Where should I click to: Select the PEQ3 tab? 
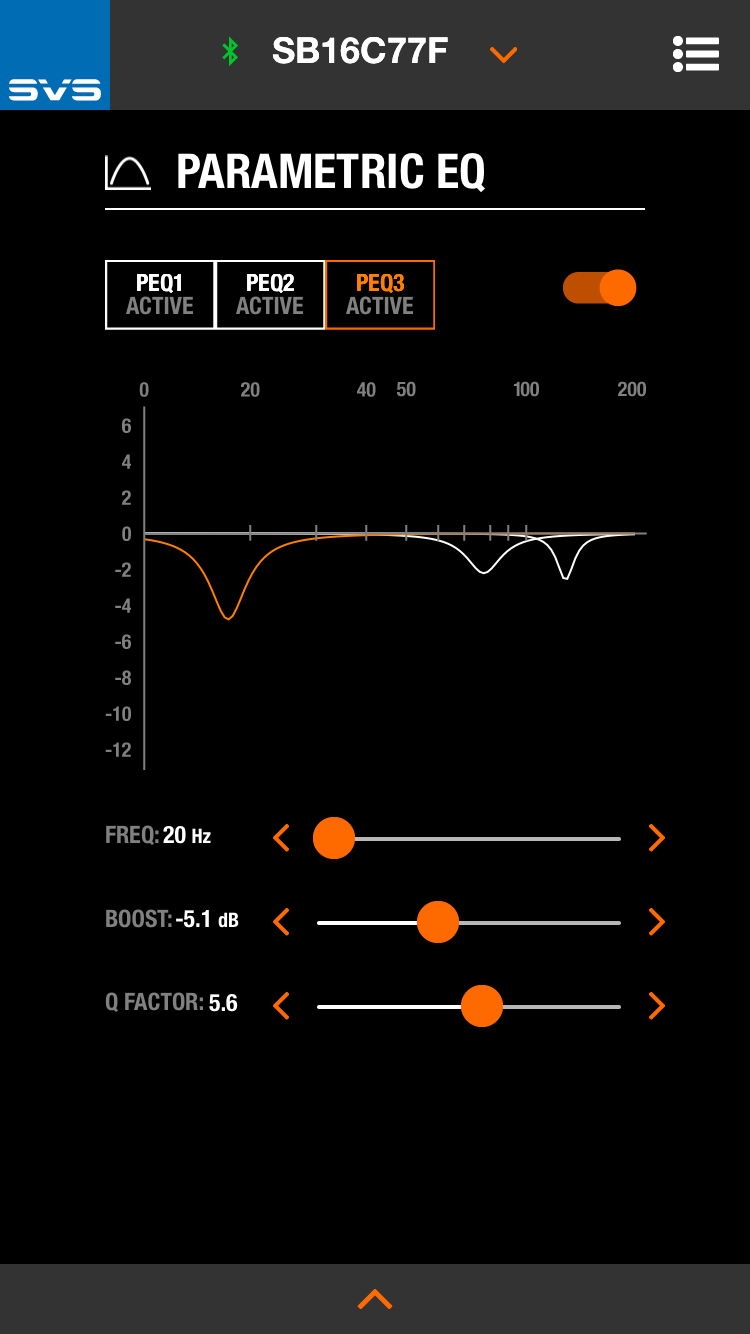pos(380,295)
